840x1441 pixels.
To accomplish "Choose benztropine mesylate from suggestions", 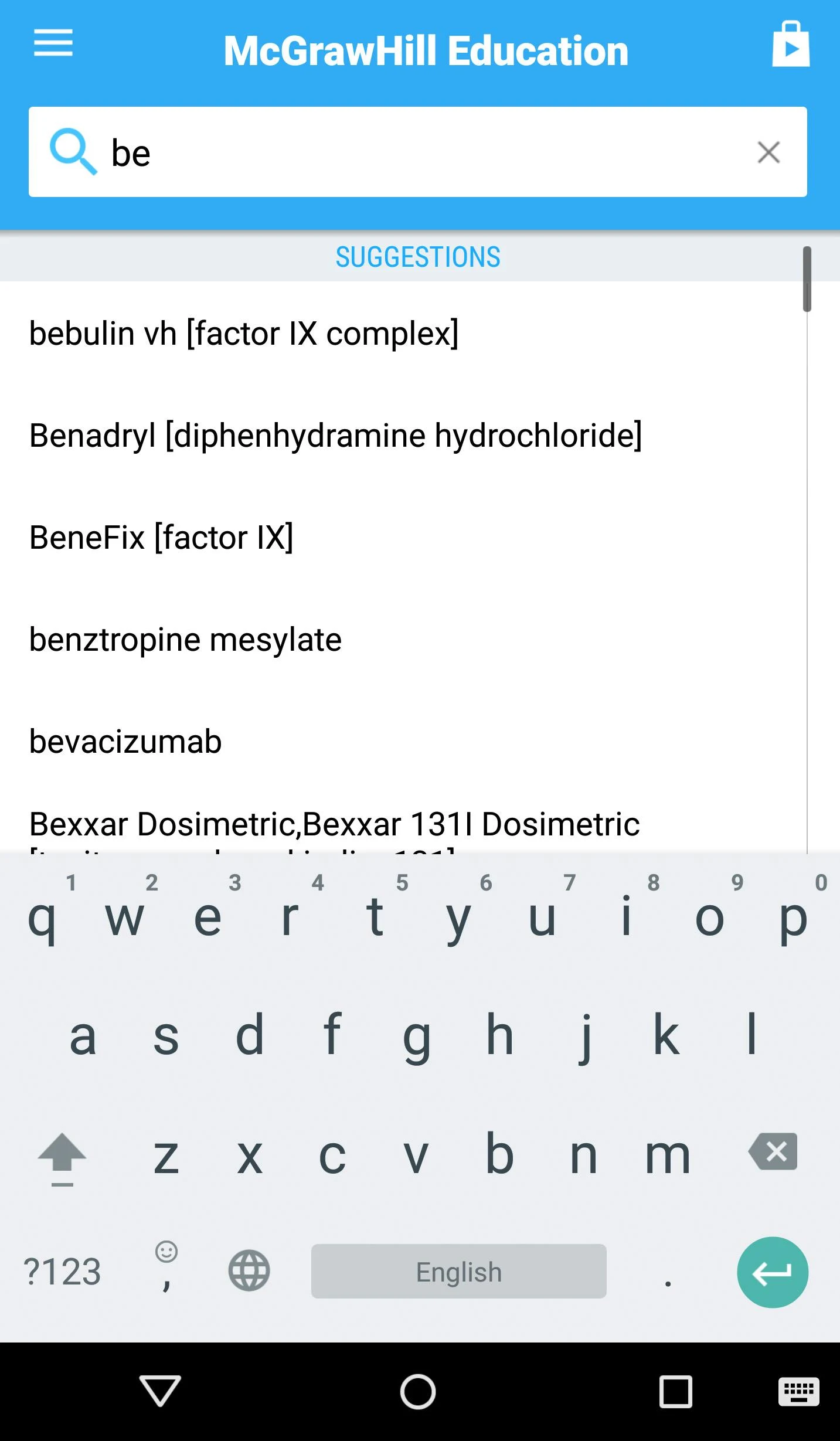I will (x=403, y=639).
